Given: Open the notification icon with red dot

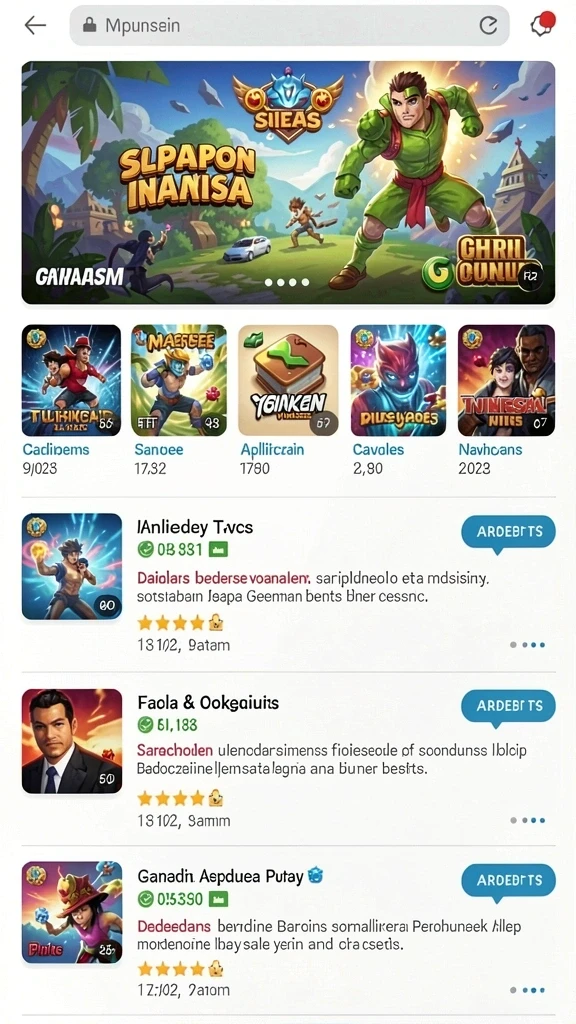Looking at the screenshot, I should pos(541,24).
